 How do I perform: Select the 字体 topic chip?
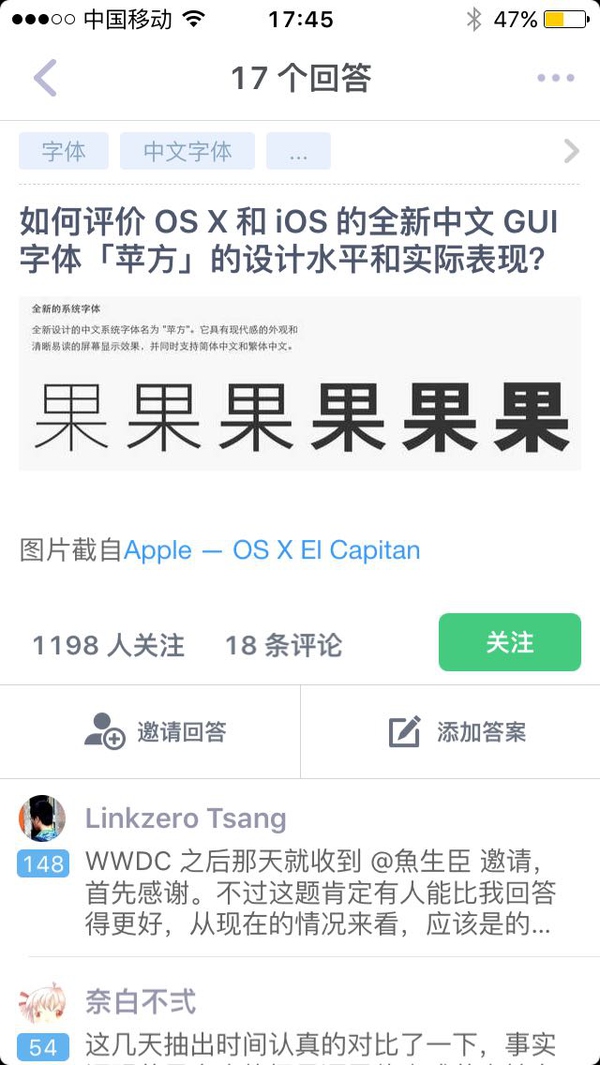[64, 151]
